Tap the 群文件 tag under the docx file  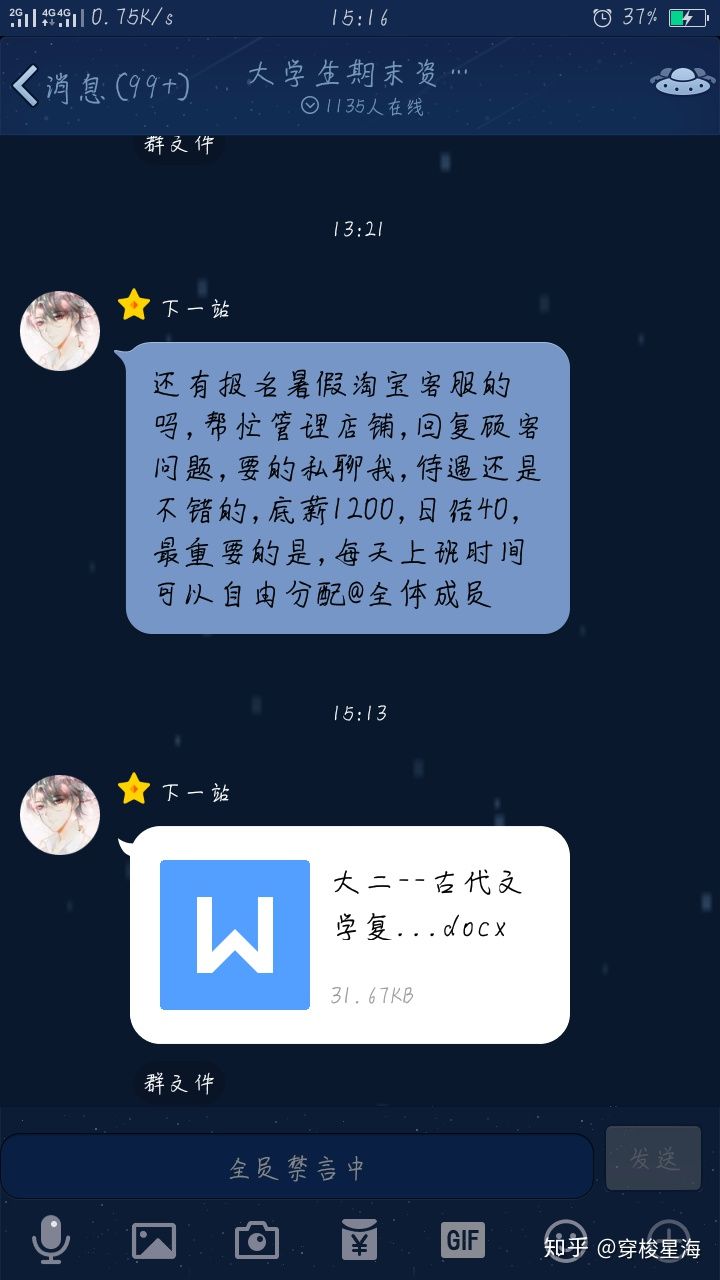(179, 1083)
